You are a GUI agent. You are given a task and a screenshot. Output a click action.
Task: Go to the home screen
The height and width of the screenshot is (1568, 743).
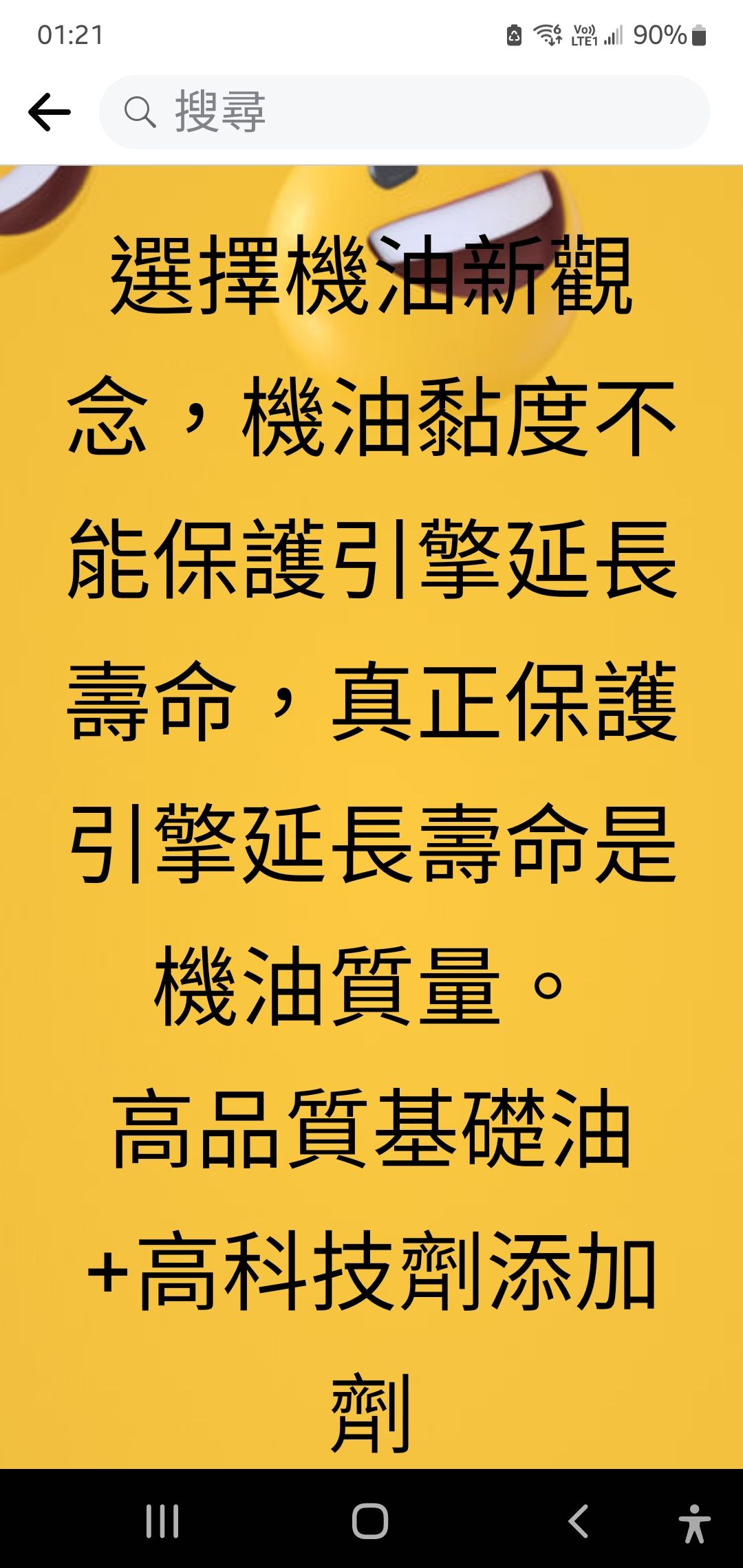click(370, 1521)
